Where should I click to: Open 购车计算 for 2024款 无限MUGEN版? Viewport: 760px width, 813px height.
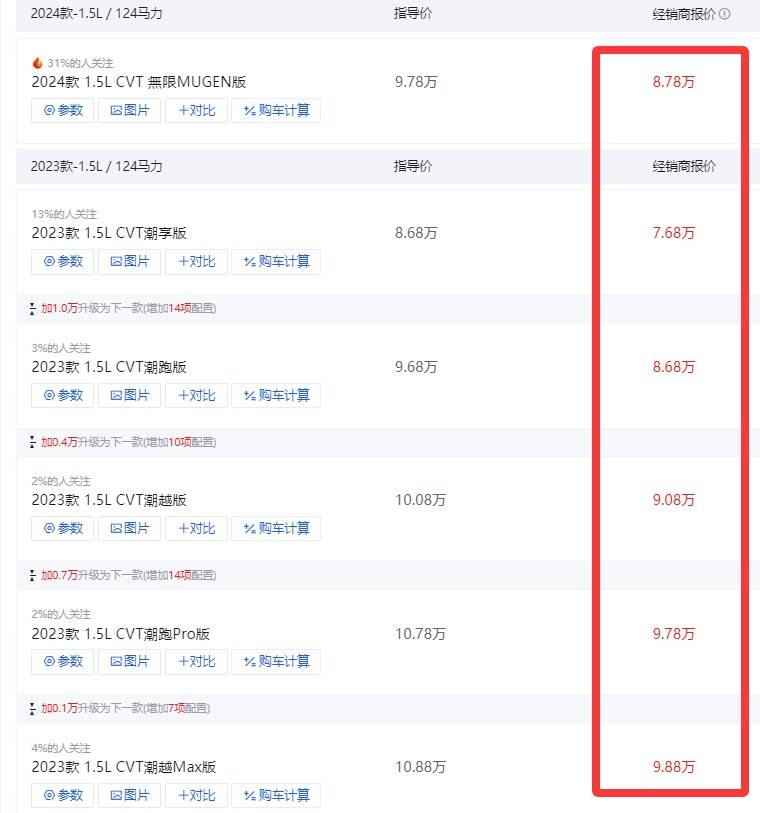point(276,110)
